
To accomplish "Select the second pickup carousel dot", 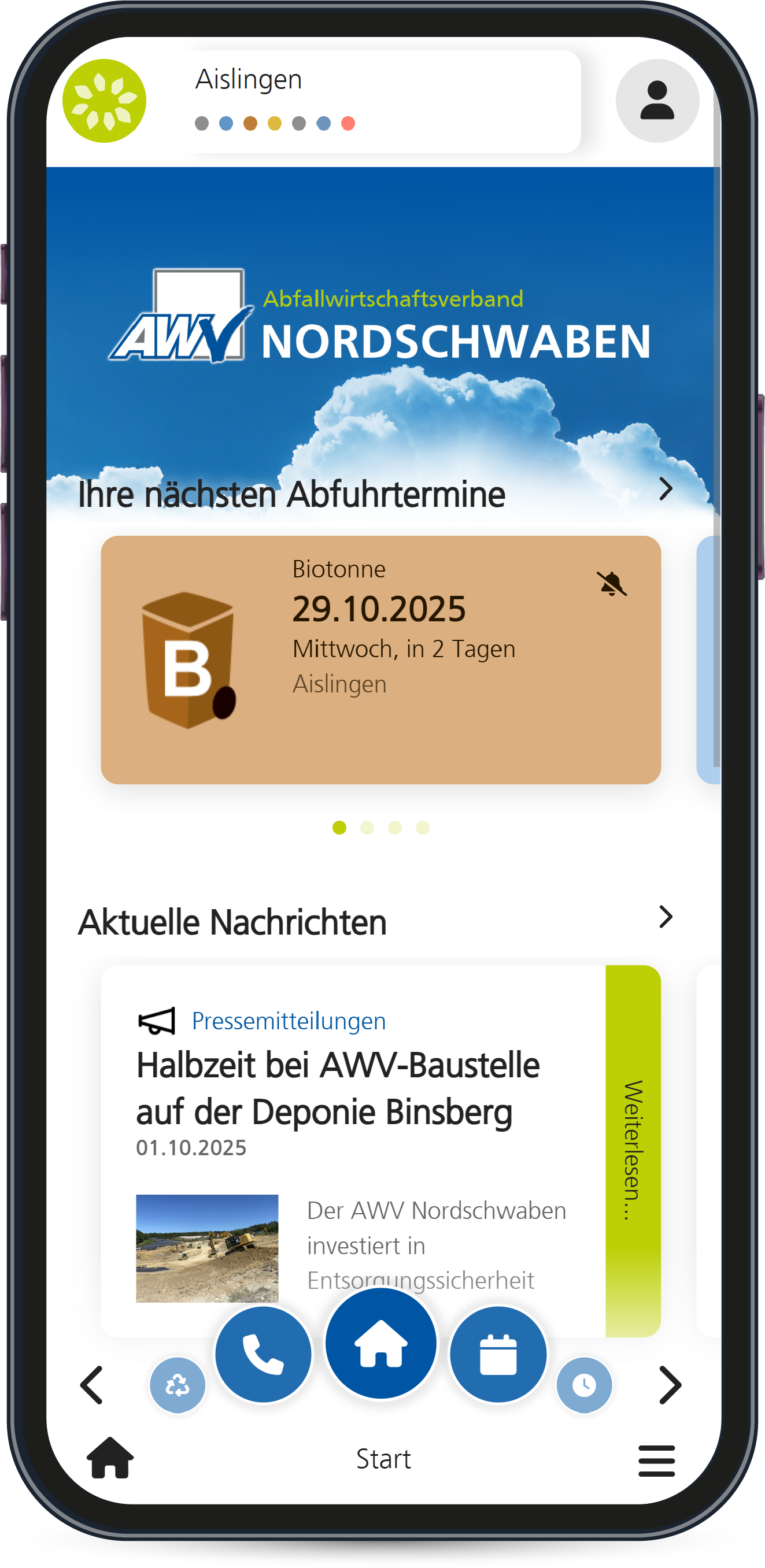I will coord(367,827).
